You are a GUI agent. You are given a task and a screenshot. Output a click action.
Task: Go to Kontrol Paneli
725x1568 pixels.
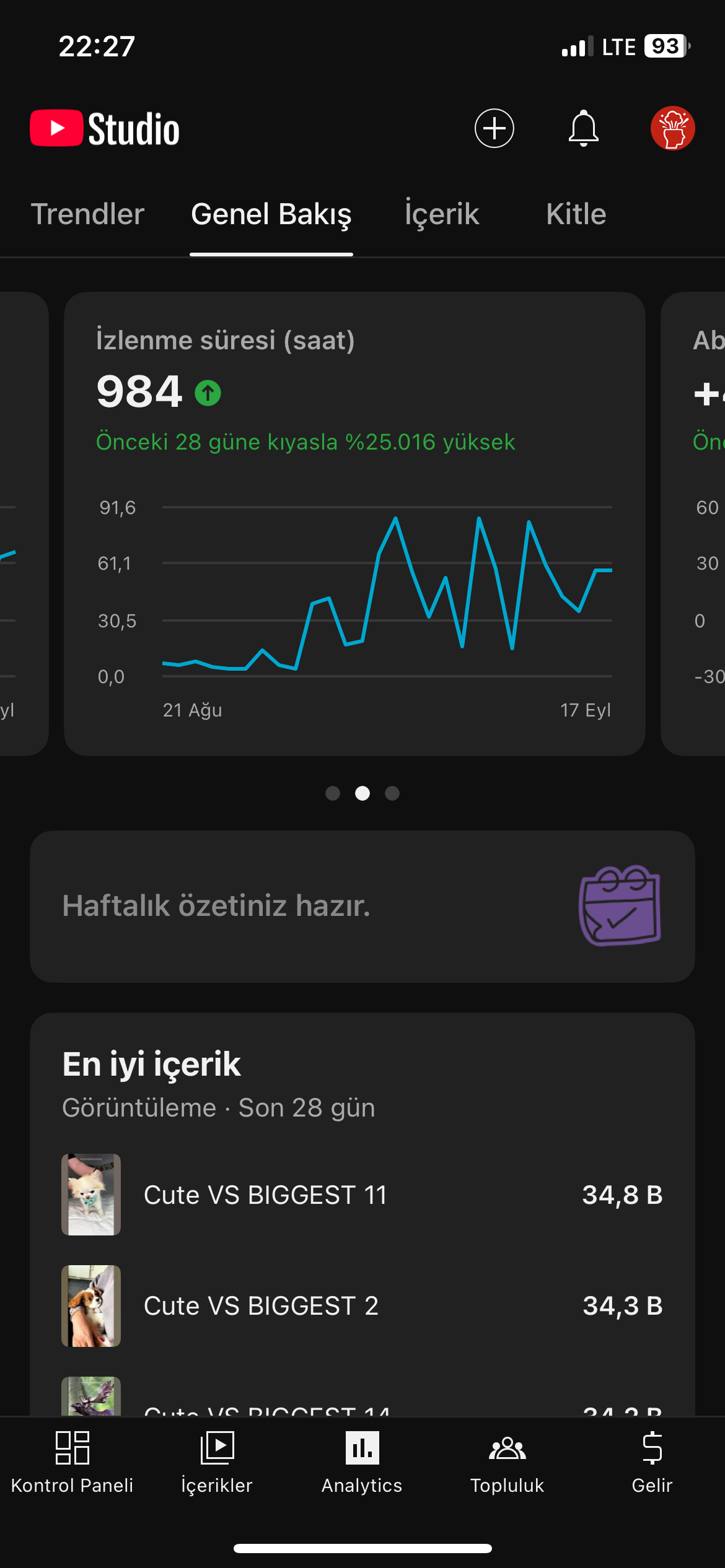pos(72,1463)
